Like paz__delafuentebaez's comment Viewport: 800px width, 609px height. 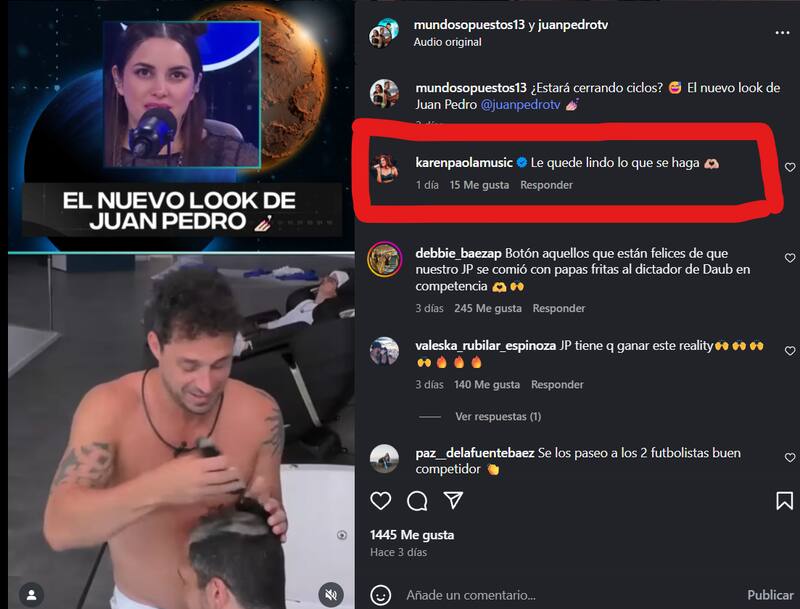[790, 458]
